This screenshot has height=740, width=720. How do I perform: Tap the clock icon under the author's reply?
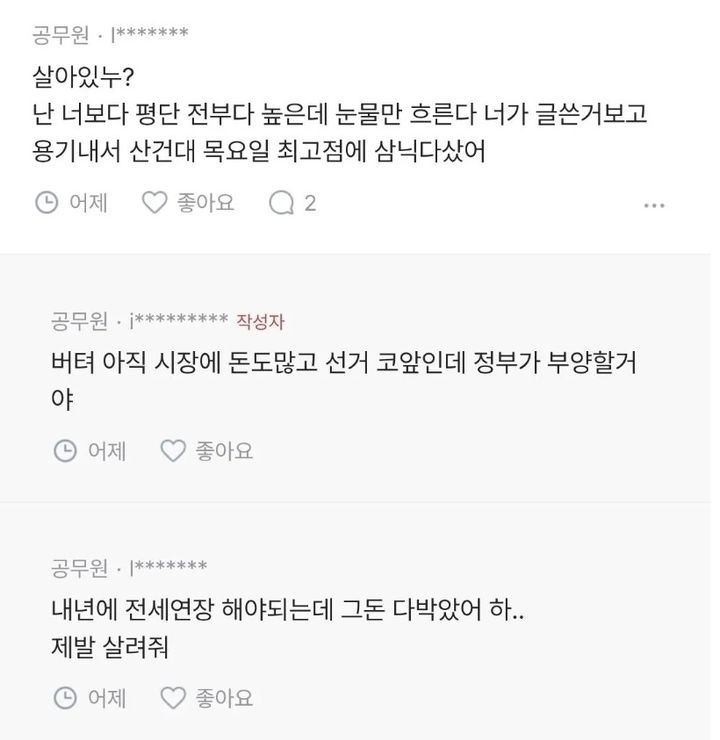[64, 451]
